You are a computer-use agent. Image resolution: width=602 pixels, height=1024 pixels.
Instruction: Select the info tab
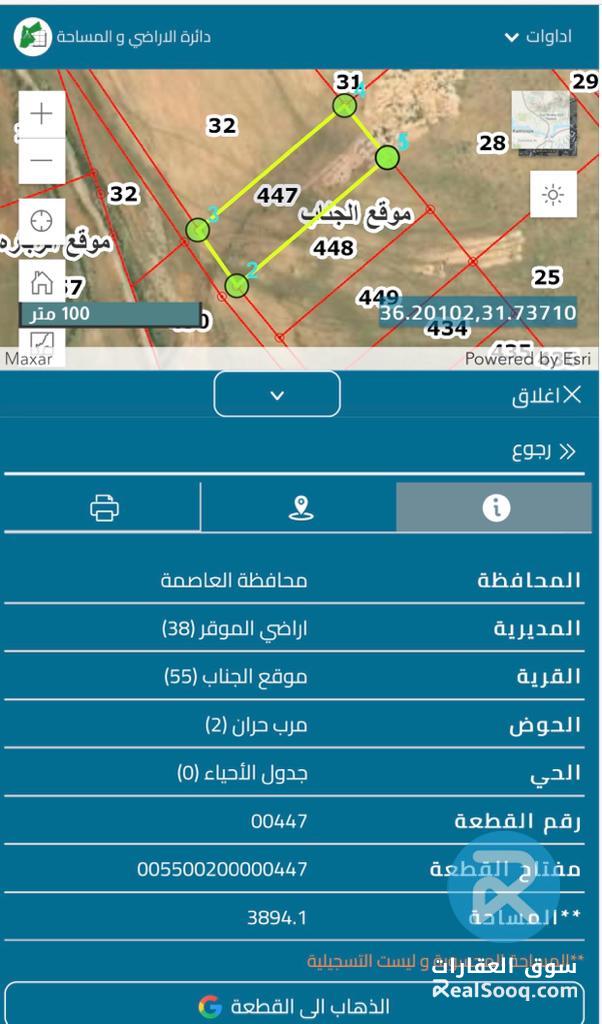(x=495, y=507)
